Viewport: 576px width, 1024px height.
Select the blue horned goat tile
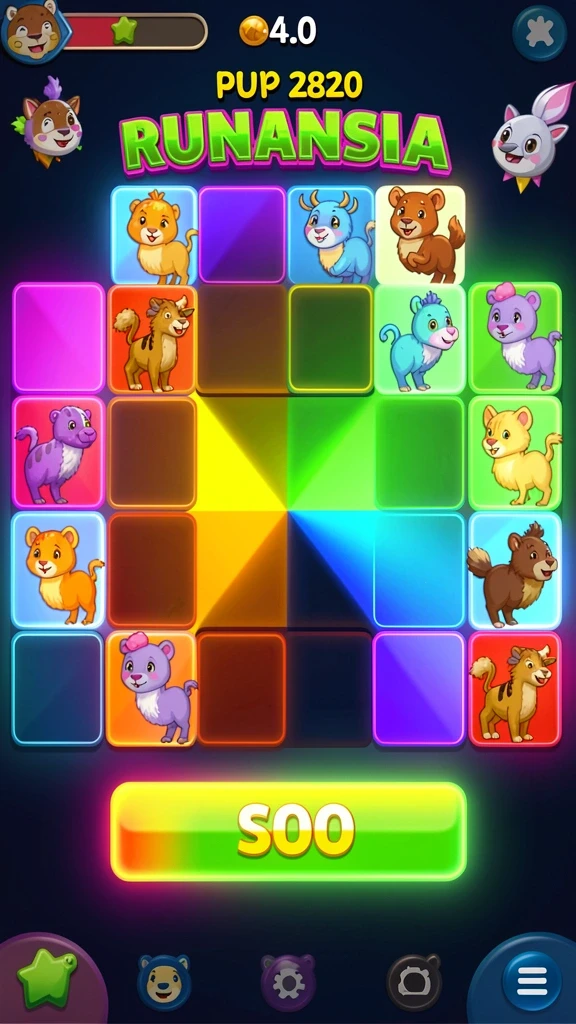331,235
